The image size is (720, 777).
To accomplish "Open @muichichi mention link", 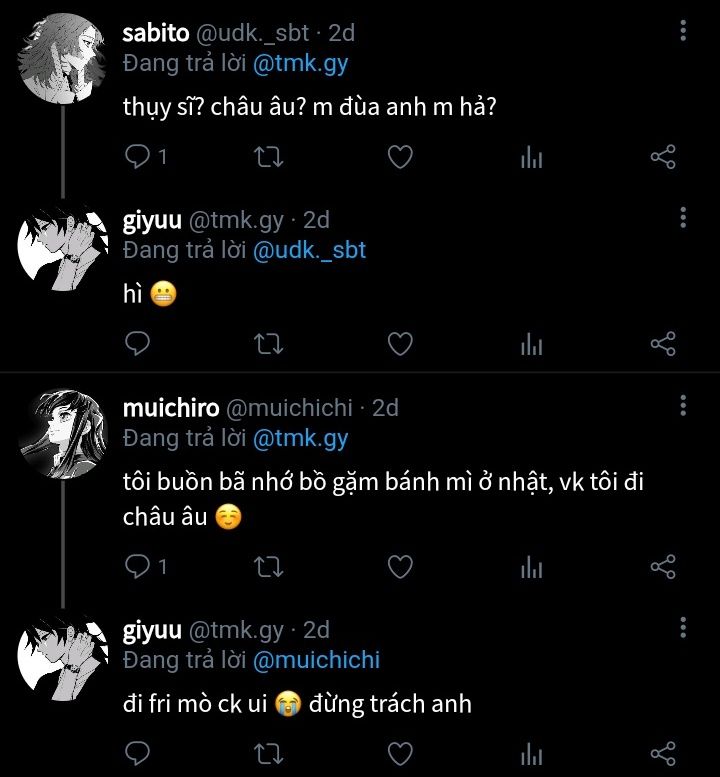I will click(x=316, y=660).
